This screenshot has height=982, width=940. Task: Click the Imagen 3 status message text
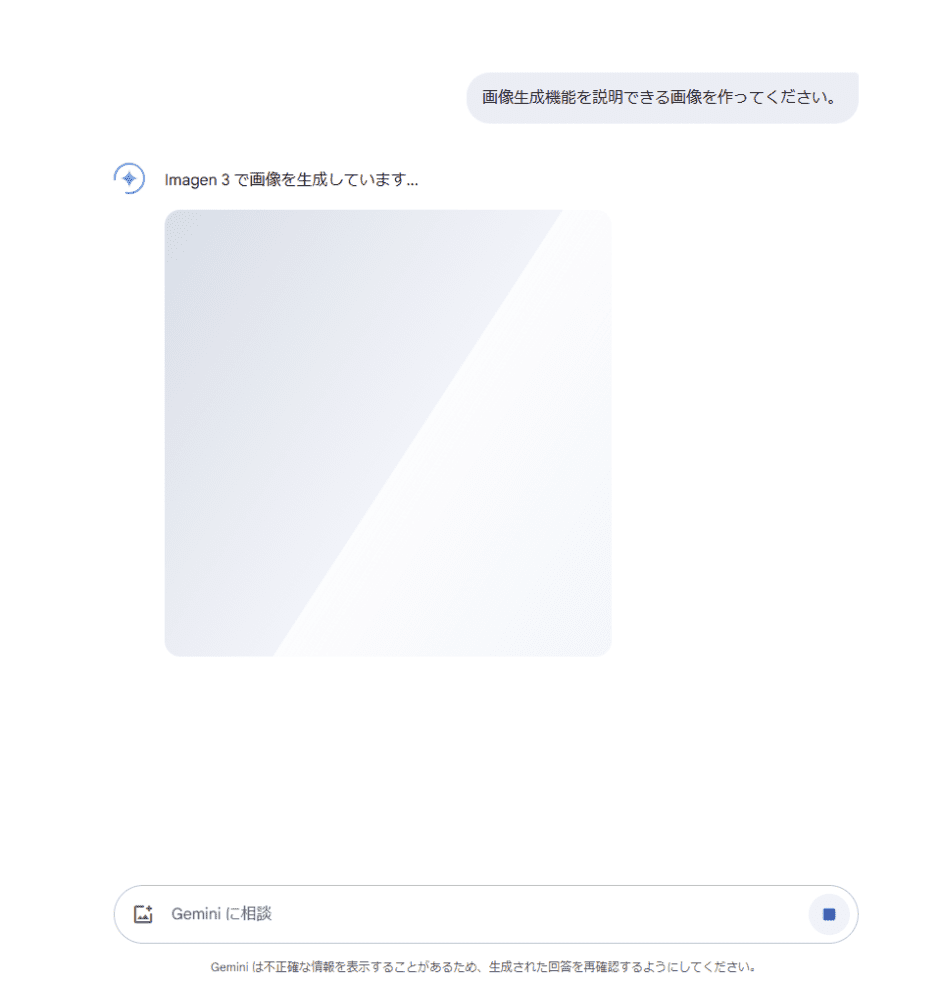click(x=293, y=179)
